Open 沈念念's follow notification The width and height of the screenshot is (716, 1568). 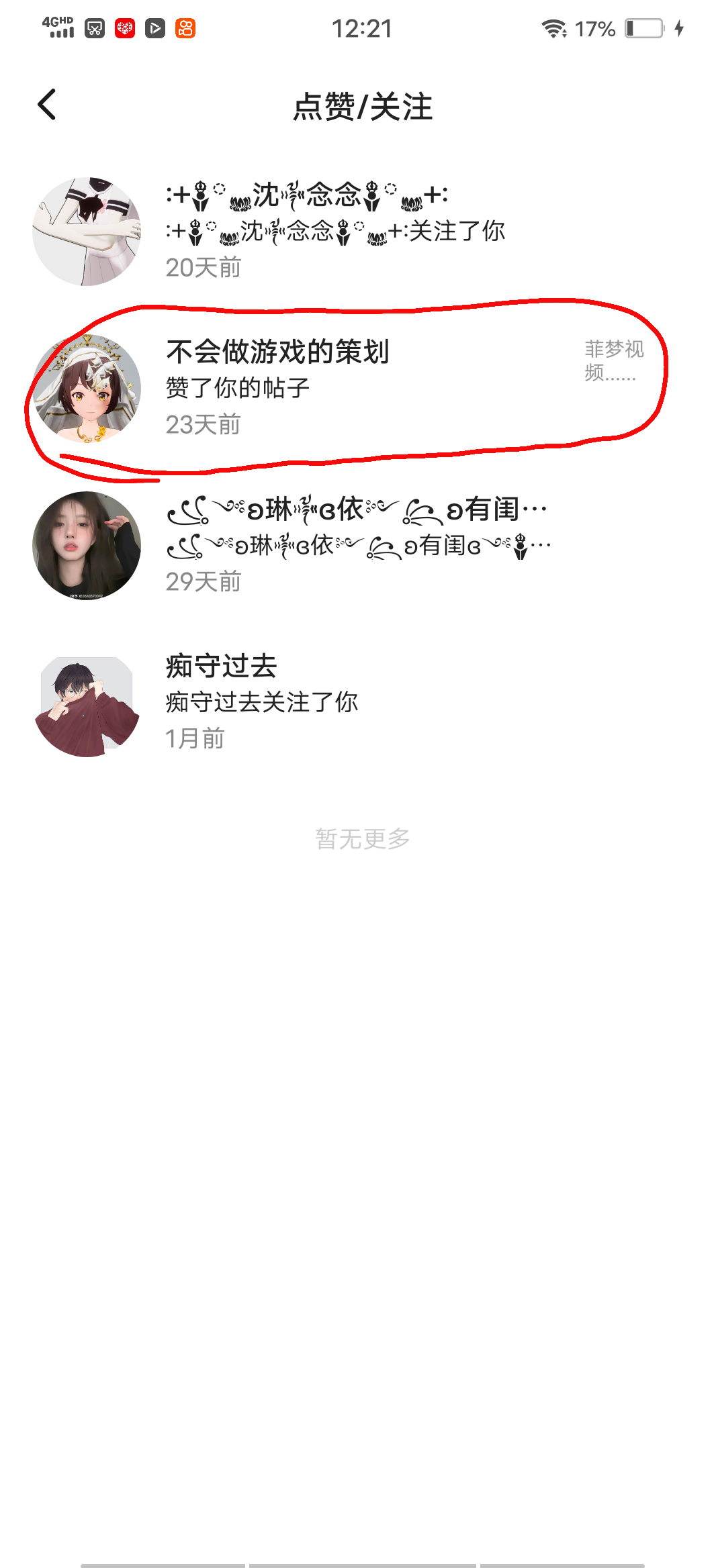336,231
